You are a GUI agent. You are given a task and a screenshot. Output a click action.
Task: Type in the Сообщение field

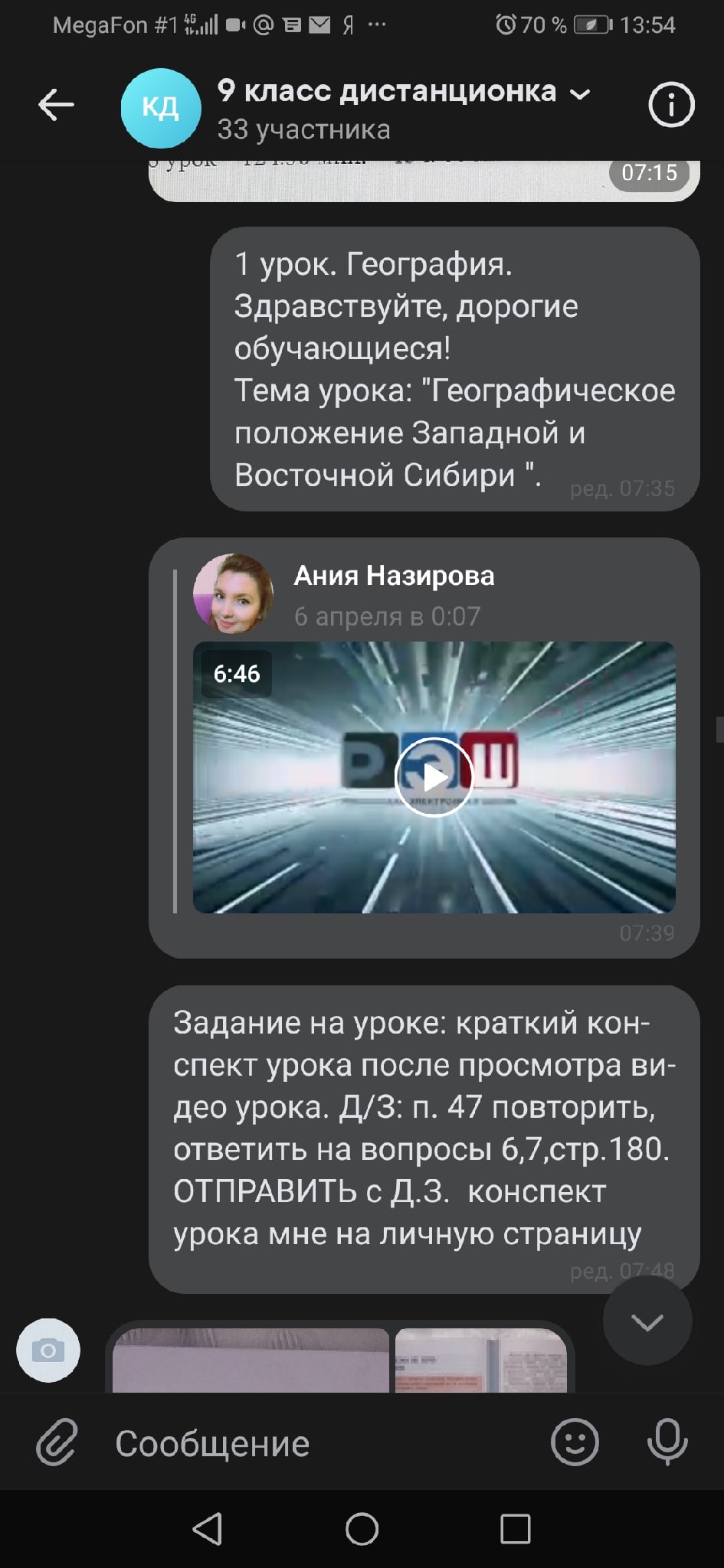tap(322, 1443)
